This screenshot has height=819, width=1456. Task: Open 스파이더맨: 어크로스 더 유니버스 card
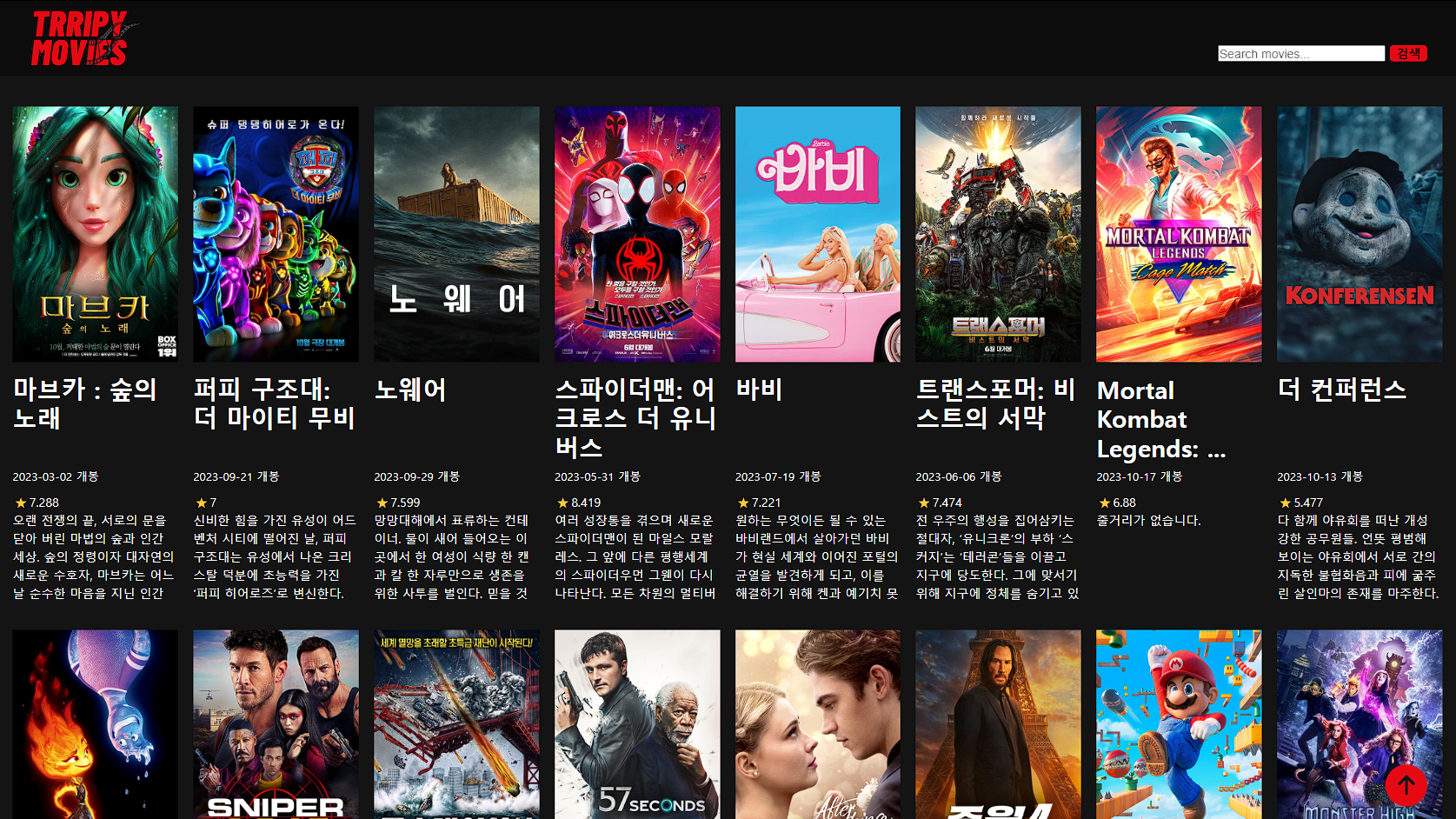point(637,234)
